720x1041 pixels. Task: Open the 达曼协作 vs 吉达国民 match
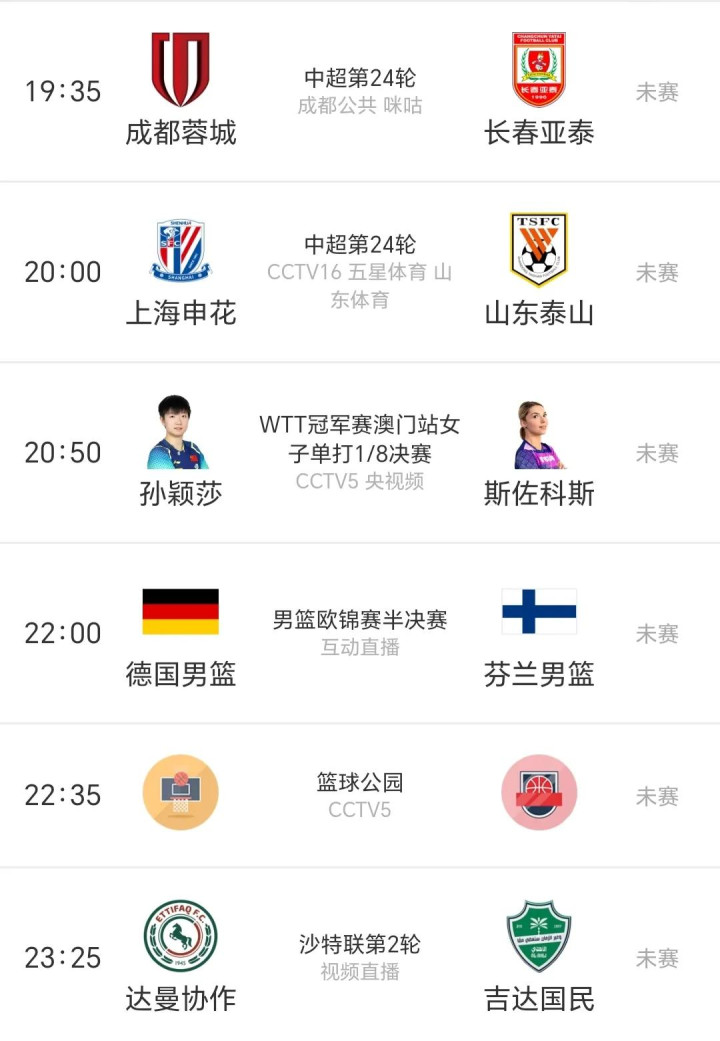360,957
